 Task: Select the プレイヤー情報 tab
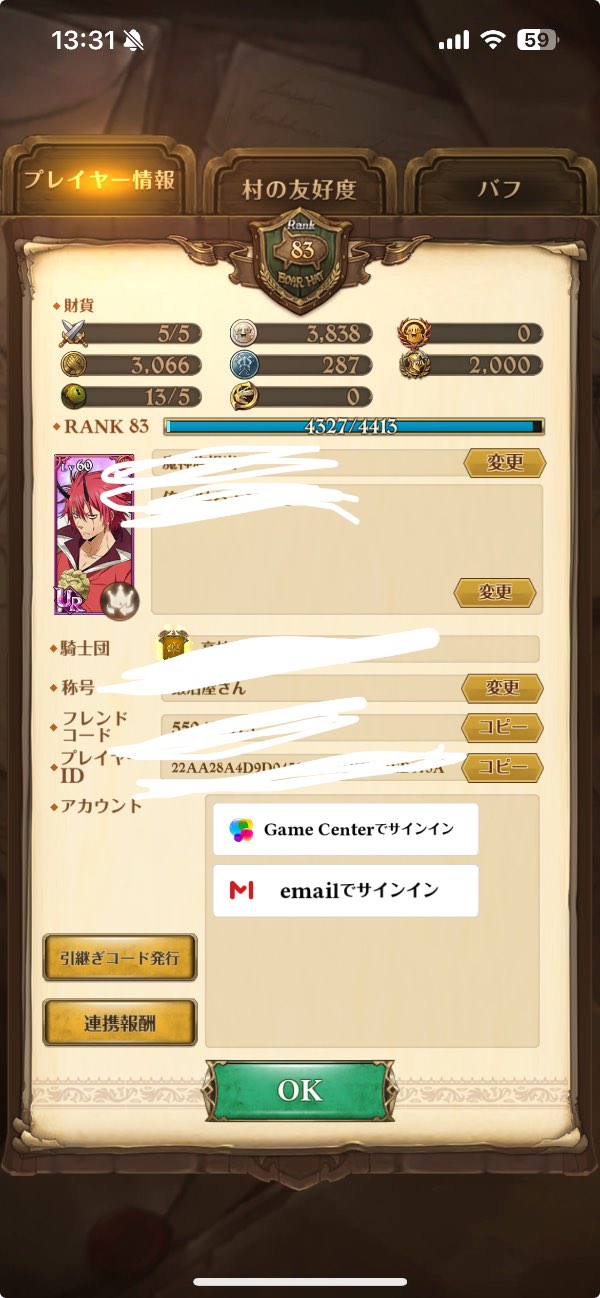(99, 182)
